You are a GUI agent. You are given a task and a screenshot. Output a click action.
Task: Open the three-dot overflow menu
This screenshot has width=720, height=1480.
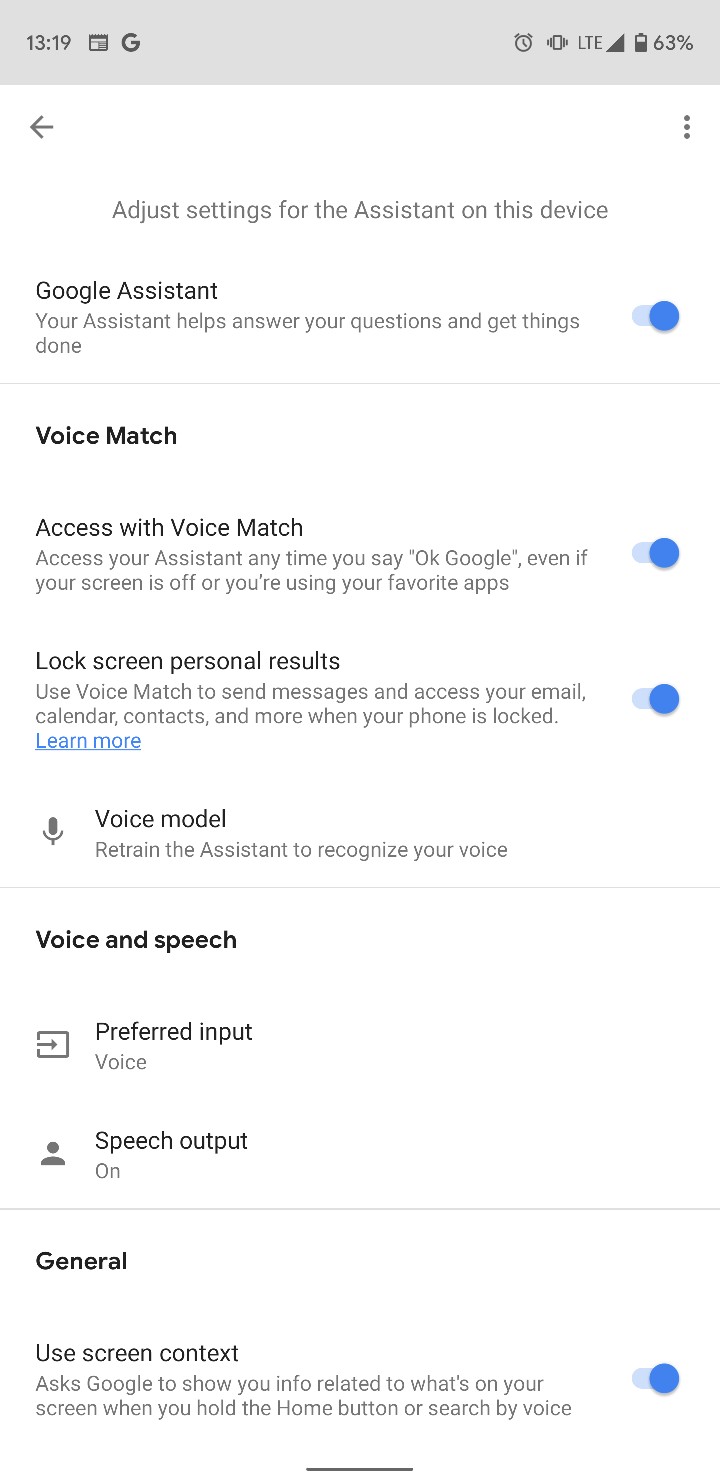[686, 127]
